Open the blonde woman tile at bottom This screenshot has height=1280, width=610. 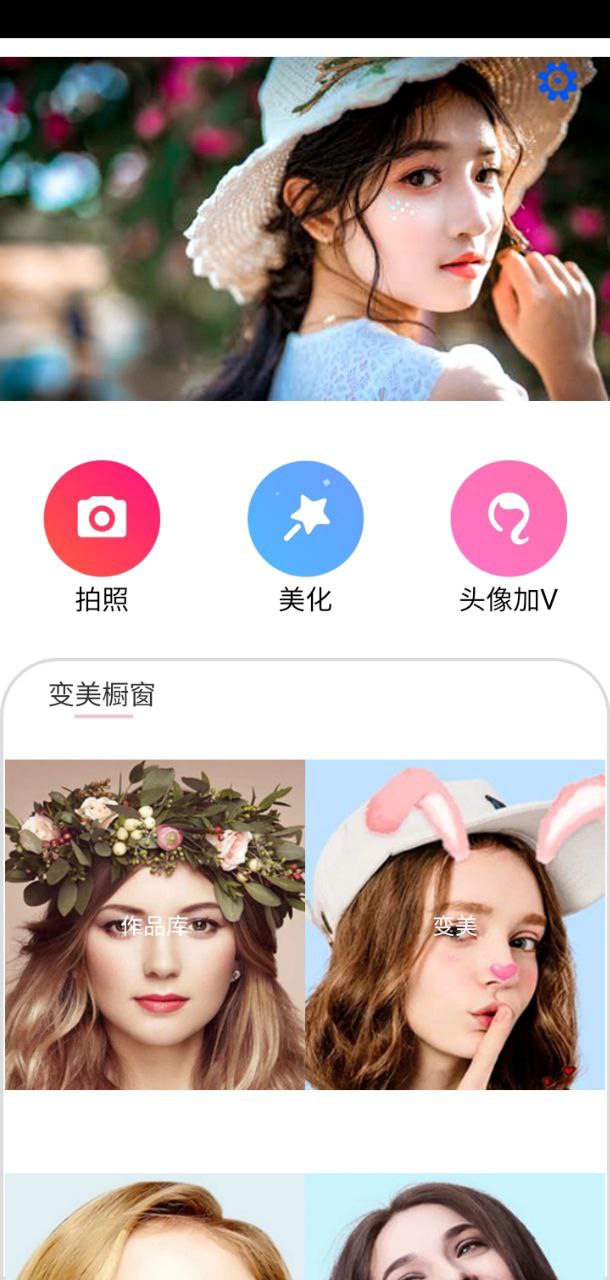[155, 1227]
